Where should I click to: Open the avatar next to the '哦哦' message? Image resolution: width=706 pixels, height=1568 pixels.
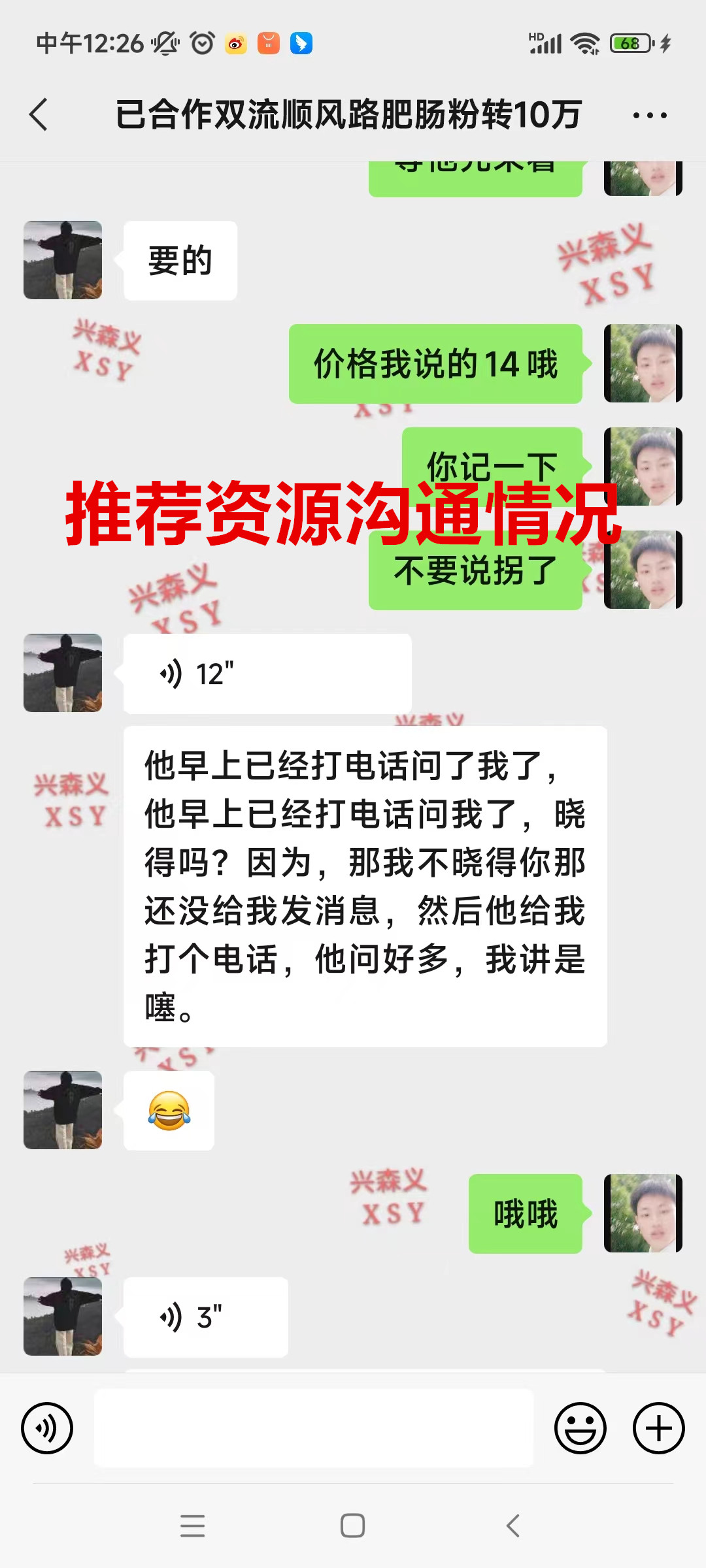click(643, 1213)
